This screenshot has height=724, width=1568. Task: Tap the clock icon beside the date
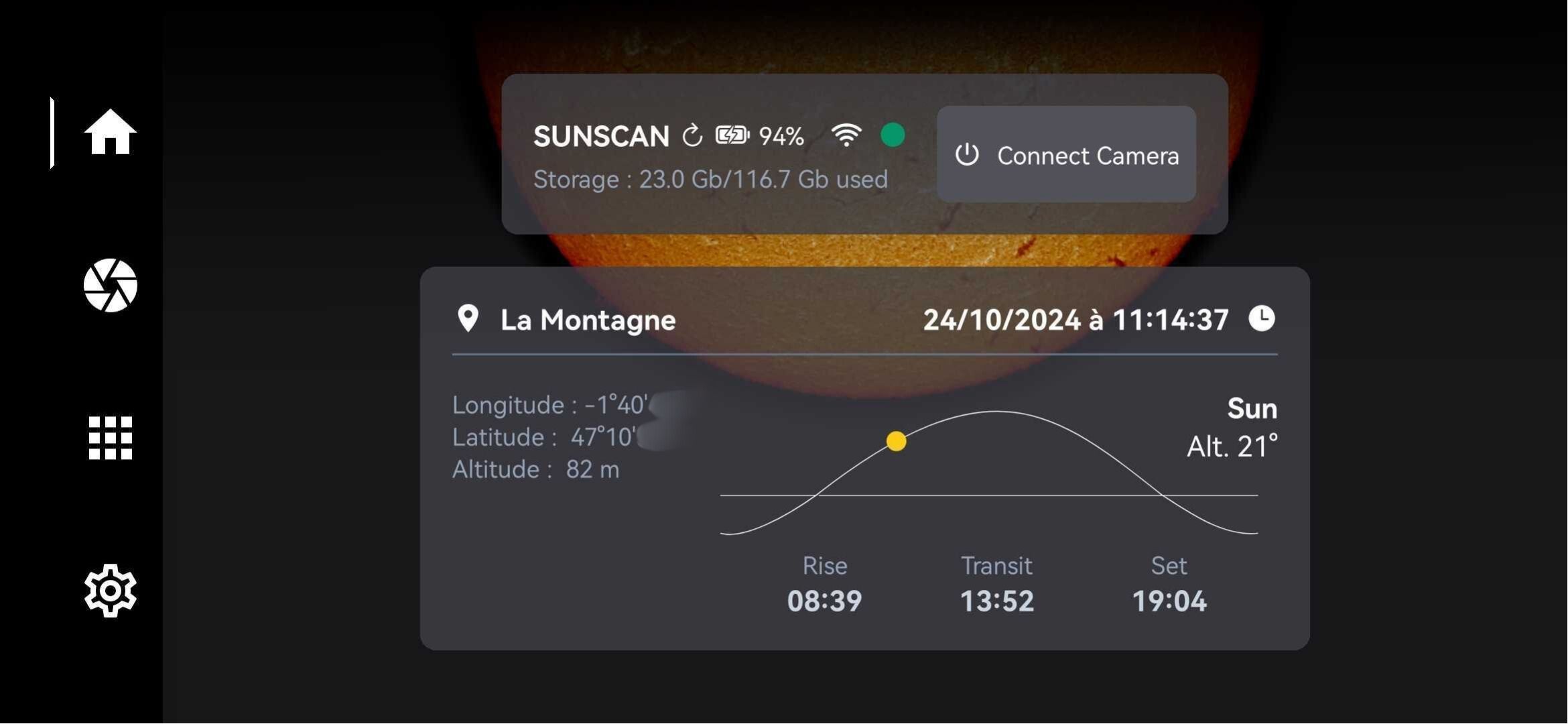(1261, 318)
